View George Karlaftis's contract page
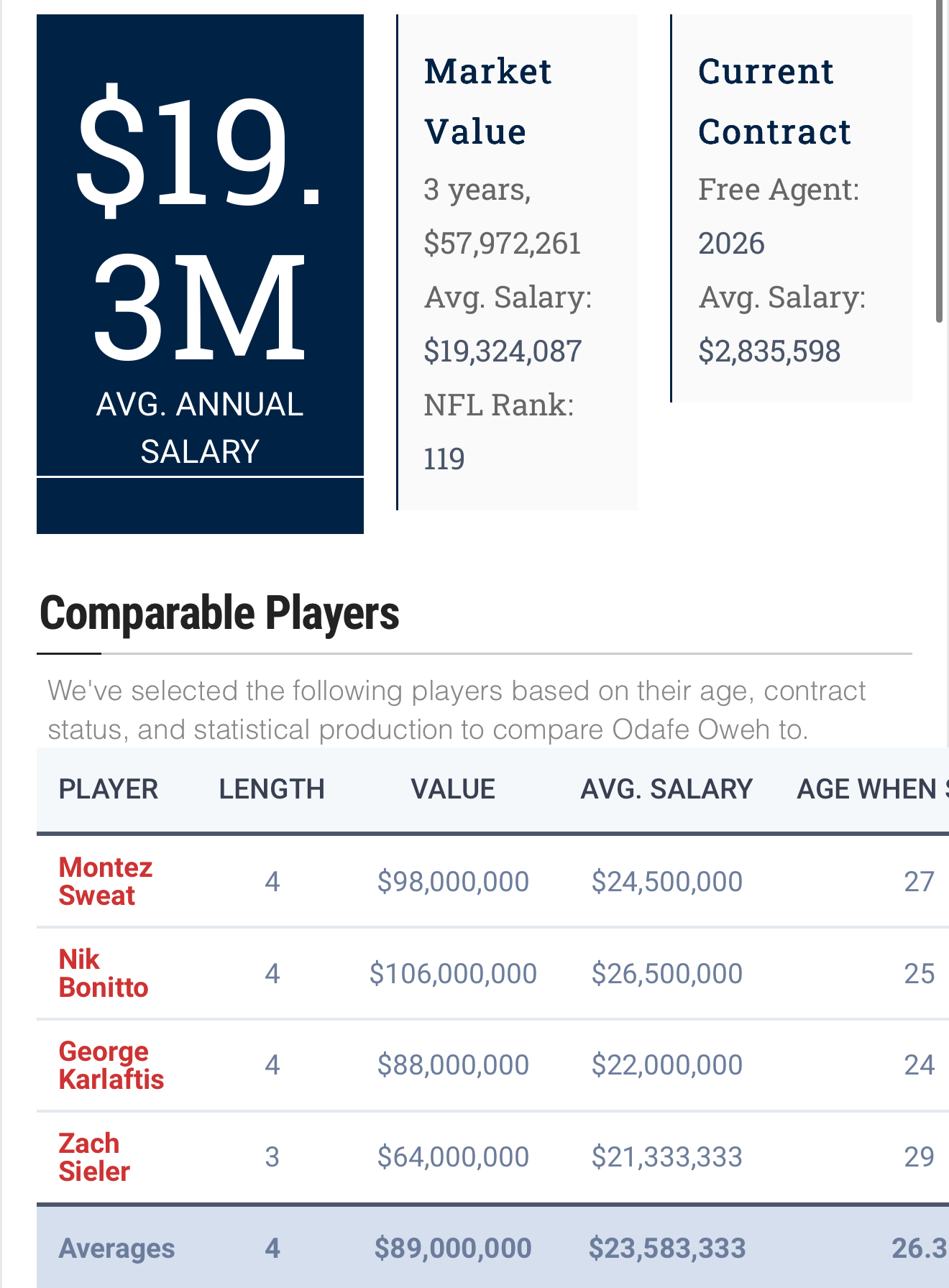Screen dimensions: 949x1288 pyautogui.click(x=111, y=1065)
